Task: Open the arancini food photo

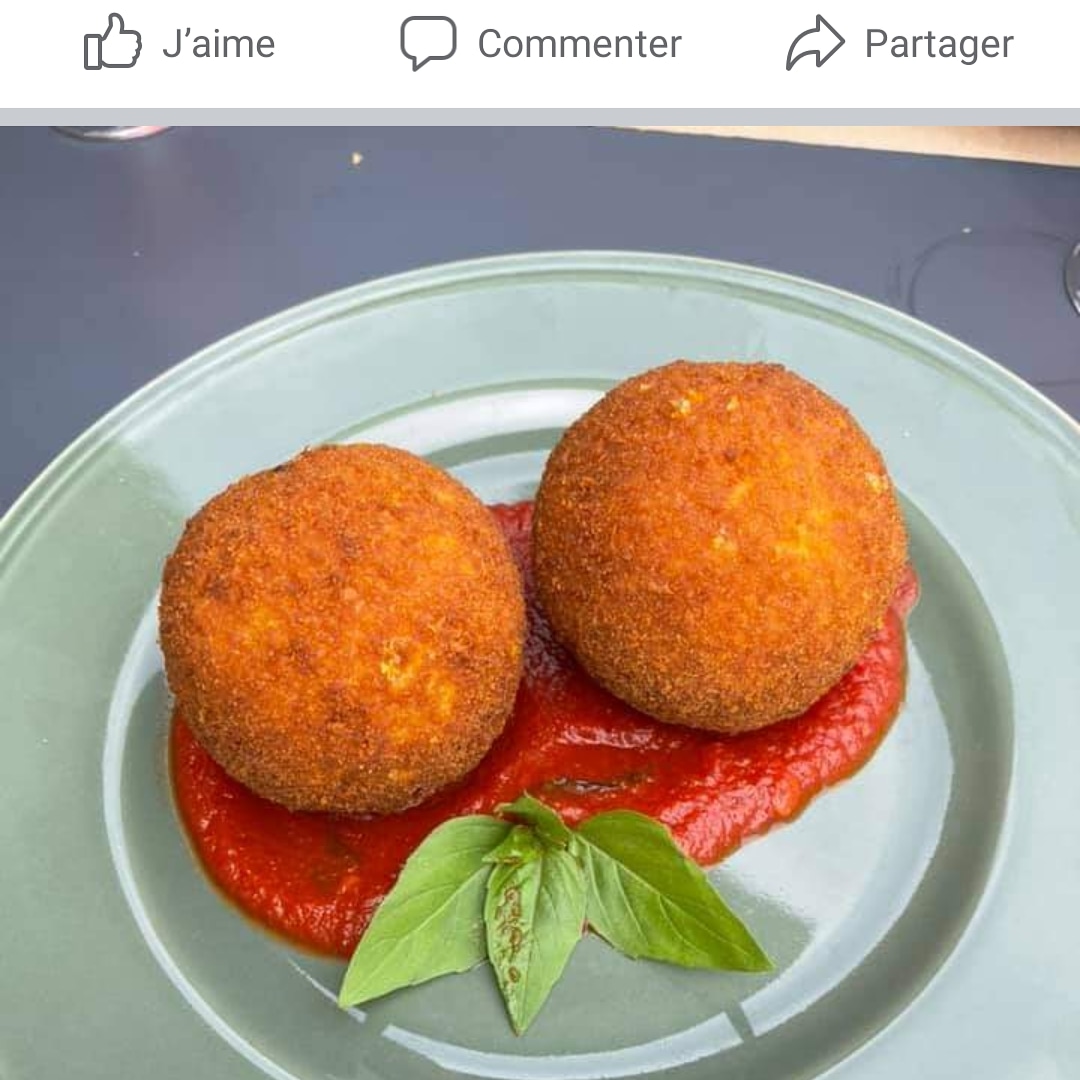Action: (x=540, y=600)
